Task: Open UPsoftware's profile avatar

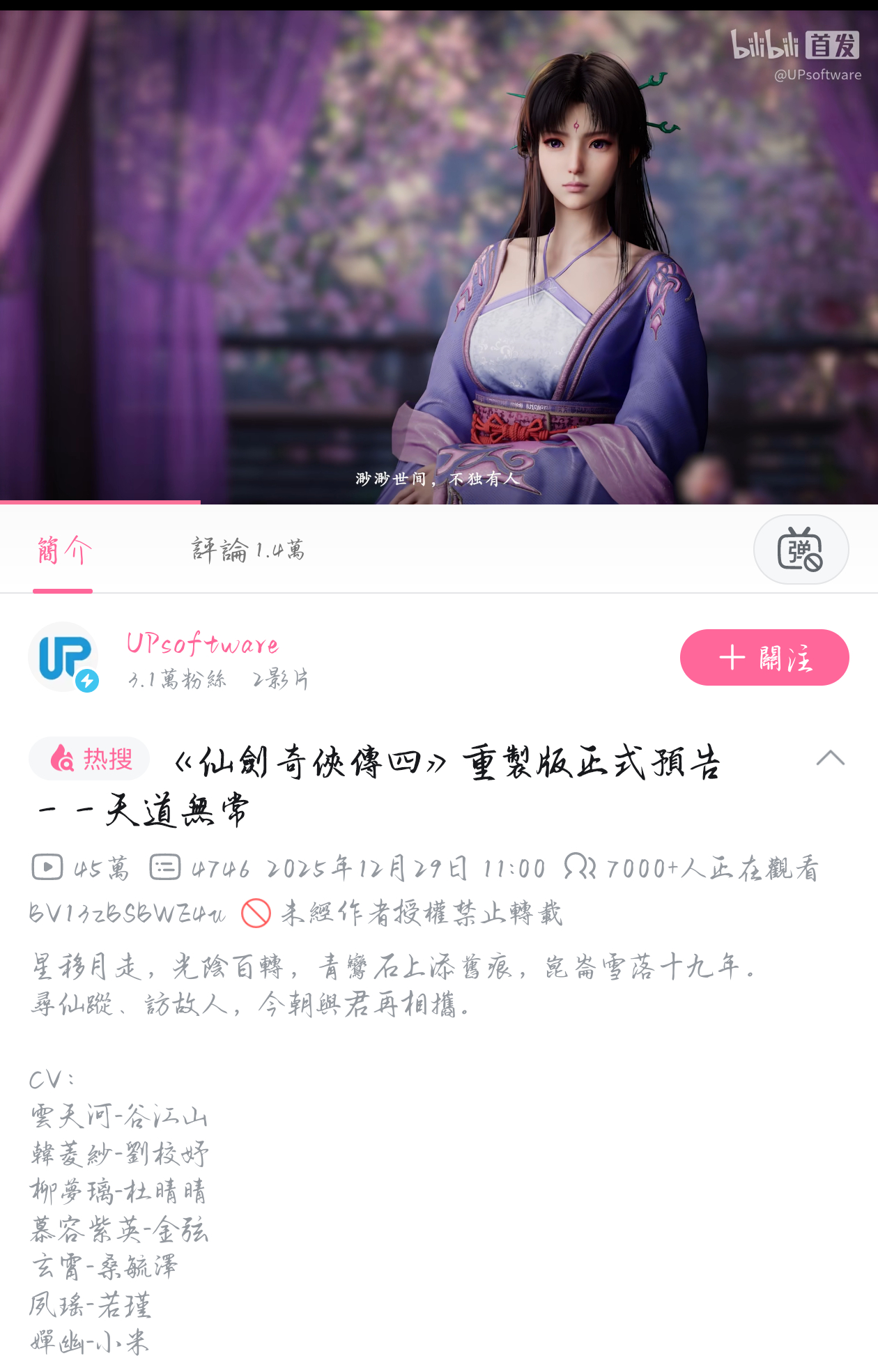Action: (63, 657)
